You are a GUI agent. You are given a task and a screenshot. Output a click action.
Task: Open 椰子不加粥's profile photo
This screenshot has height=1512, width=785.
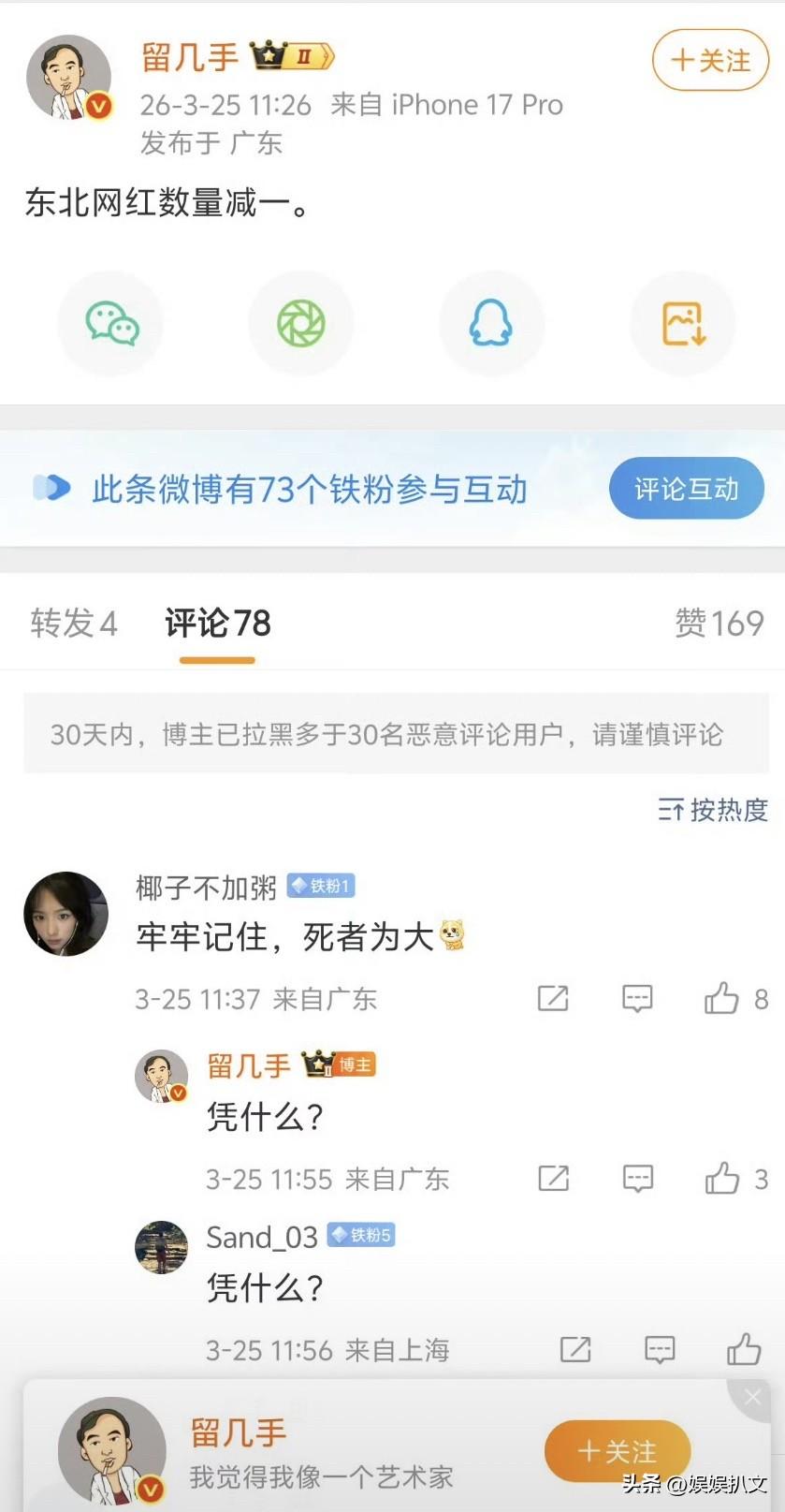65,914
